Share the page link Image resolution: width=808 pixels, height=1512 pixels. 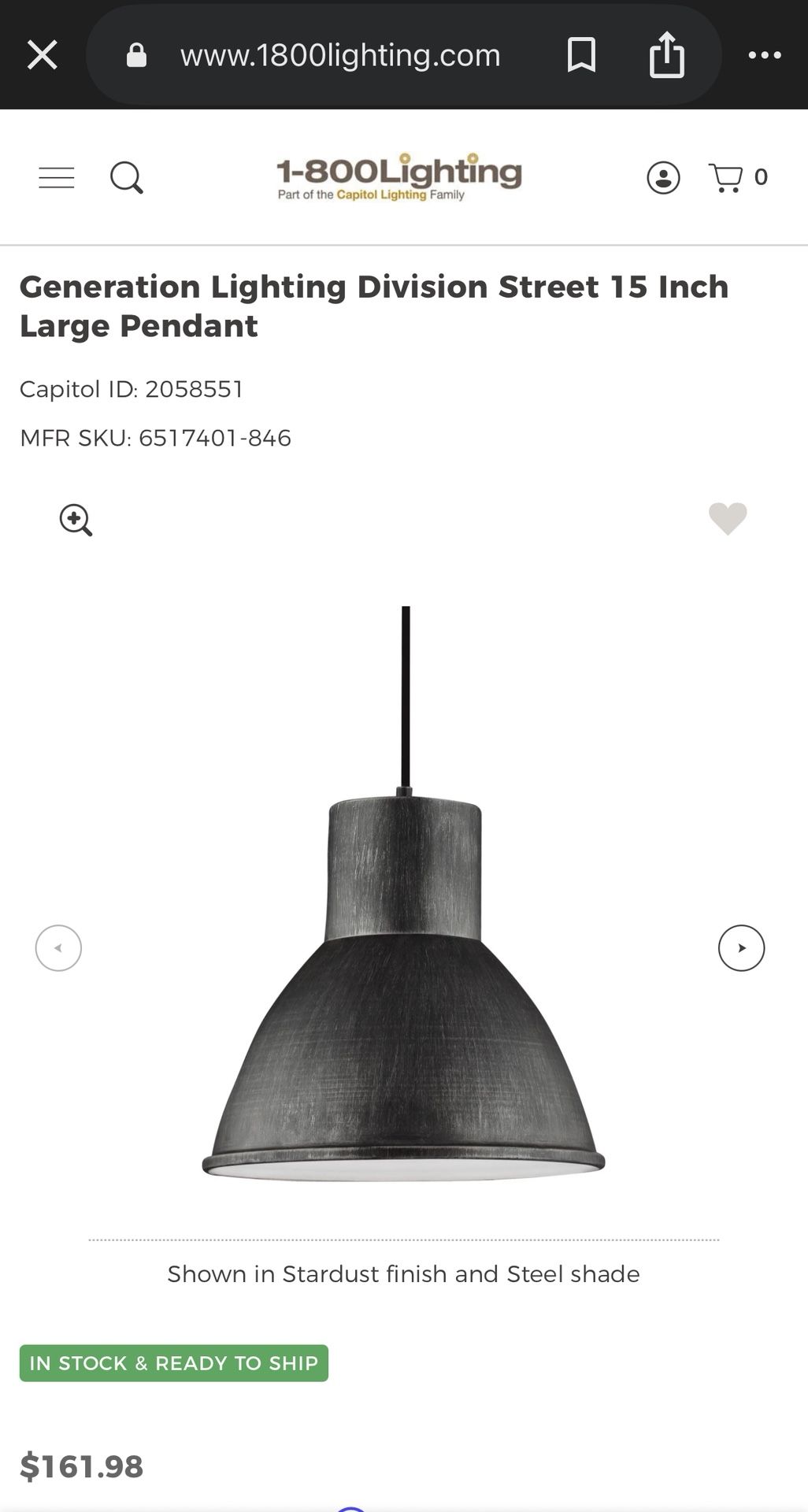(x=667, y=54)
